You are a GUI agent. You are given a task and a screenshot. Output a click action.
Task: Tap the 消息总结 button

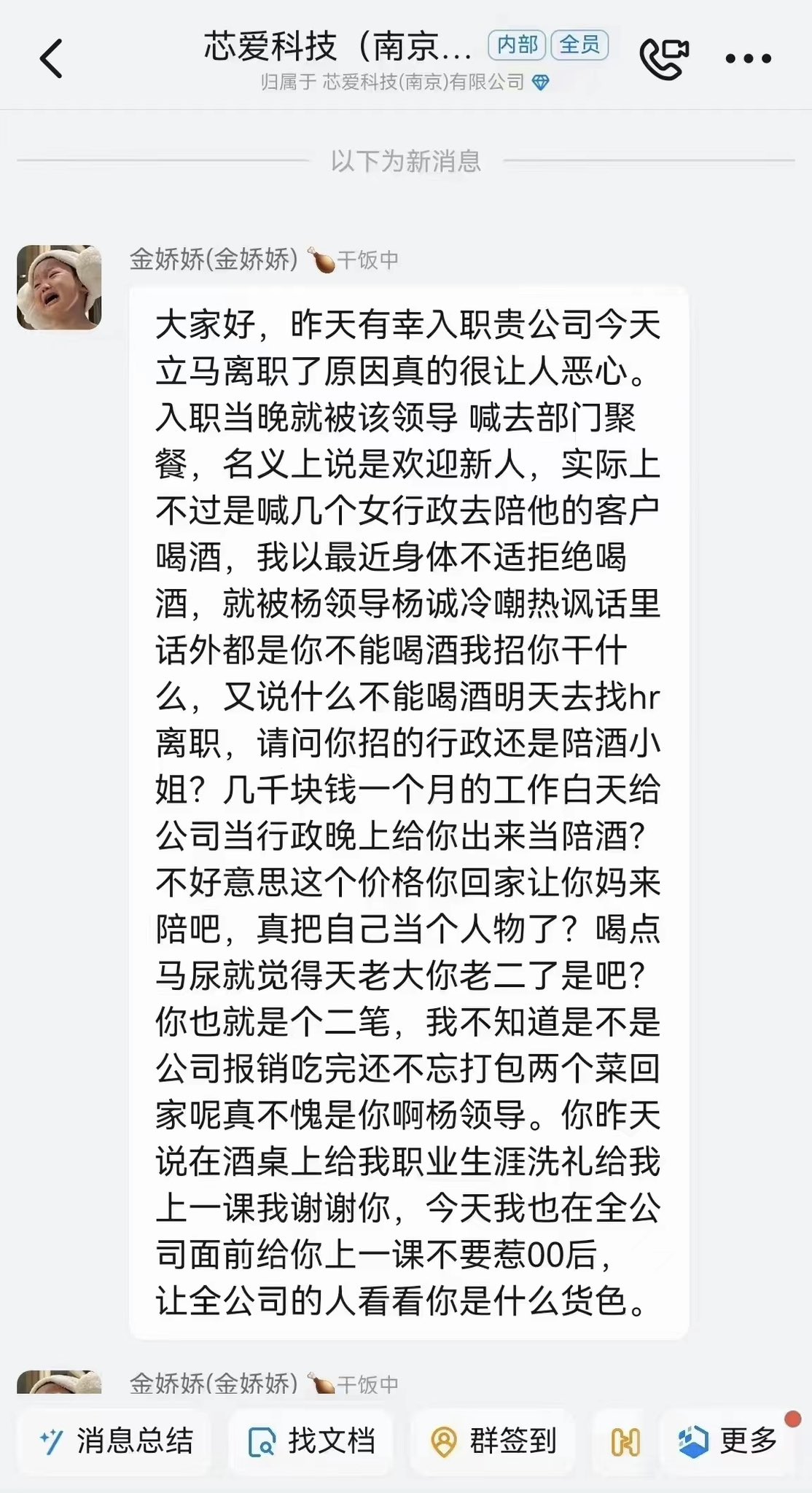click(x=114, y=1441)
